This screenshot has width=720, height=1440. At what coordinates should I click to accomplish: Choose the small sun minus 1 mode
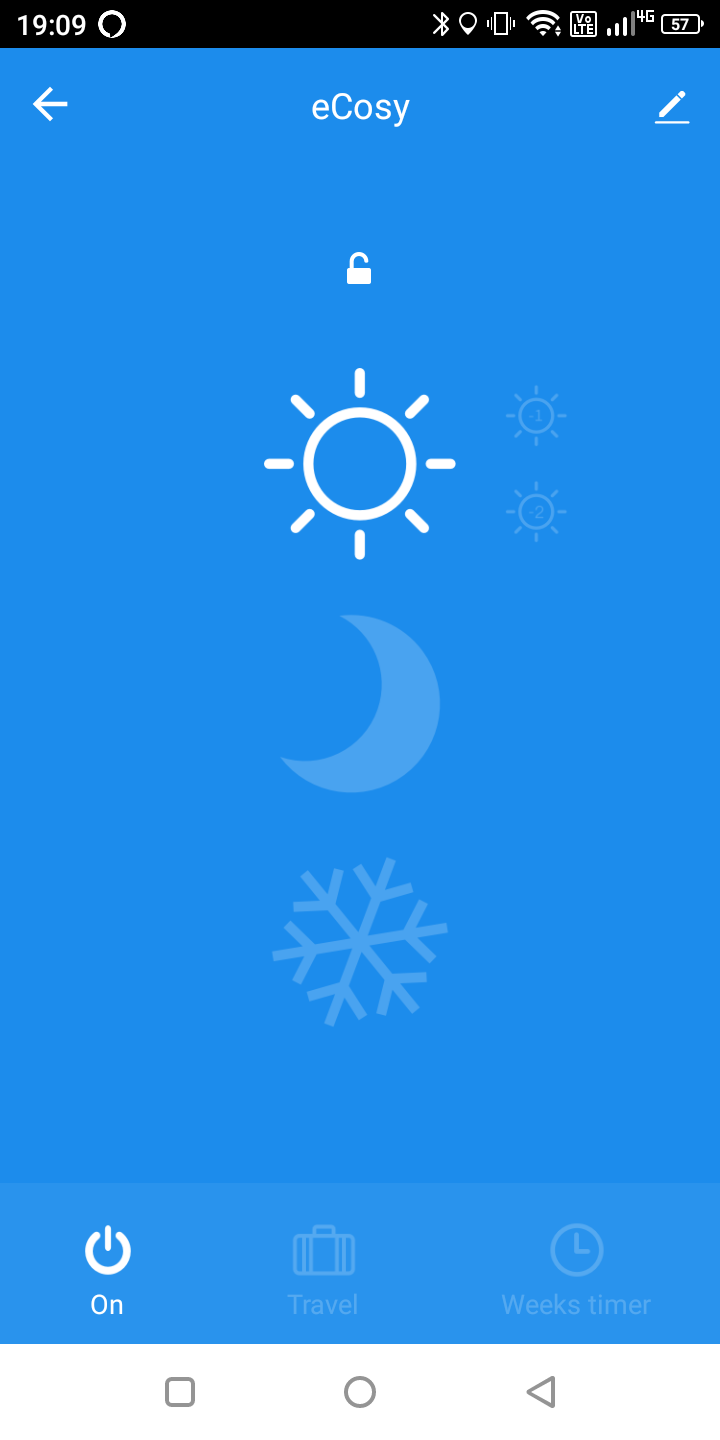tap(536, 415)
